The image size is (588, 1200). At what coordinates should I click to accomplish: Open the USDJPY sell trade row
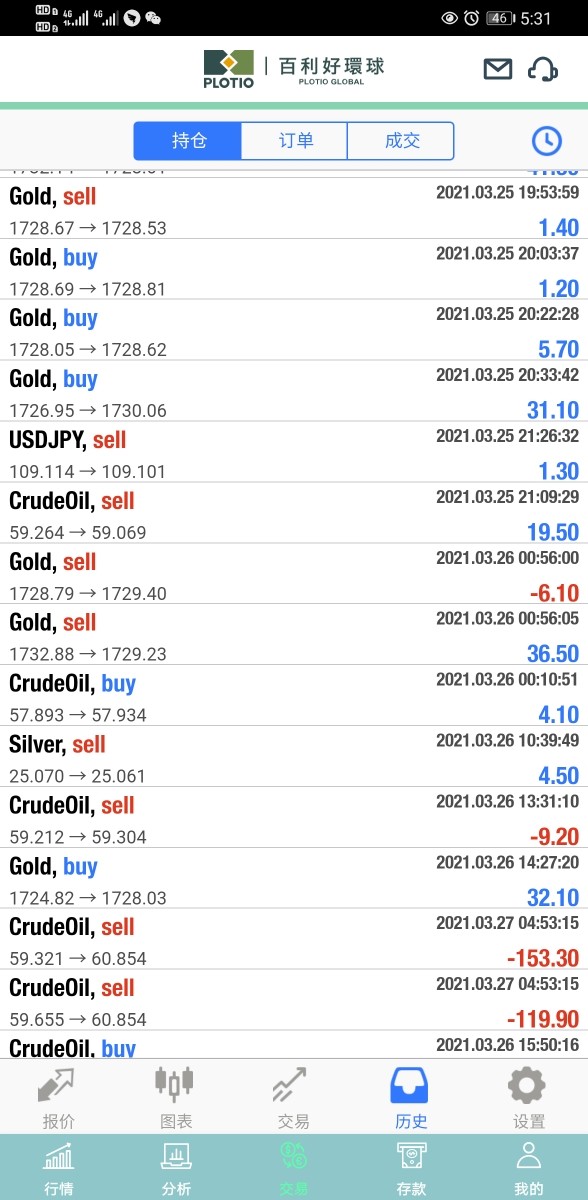point(294,453)
